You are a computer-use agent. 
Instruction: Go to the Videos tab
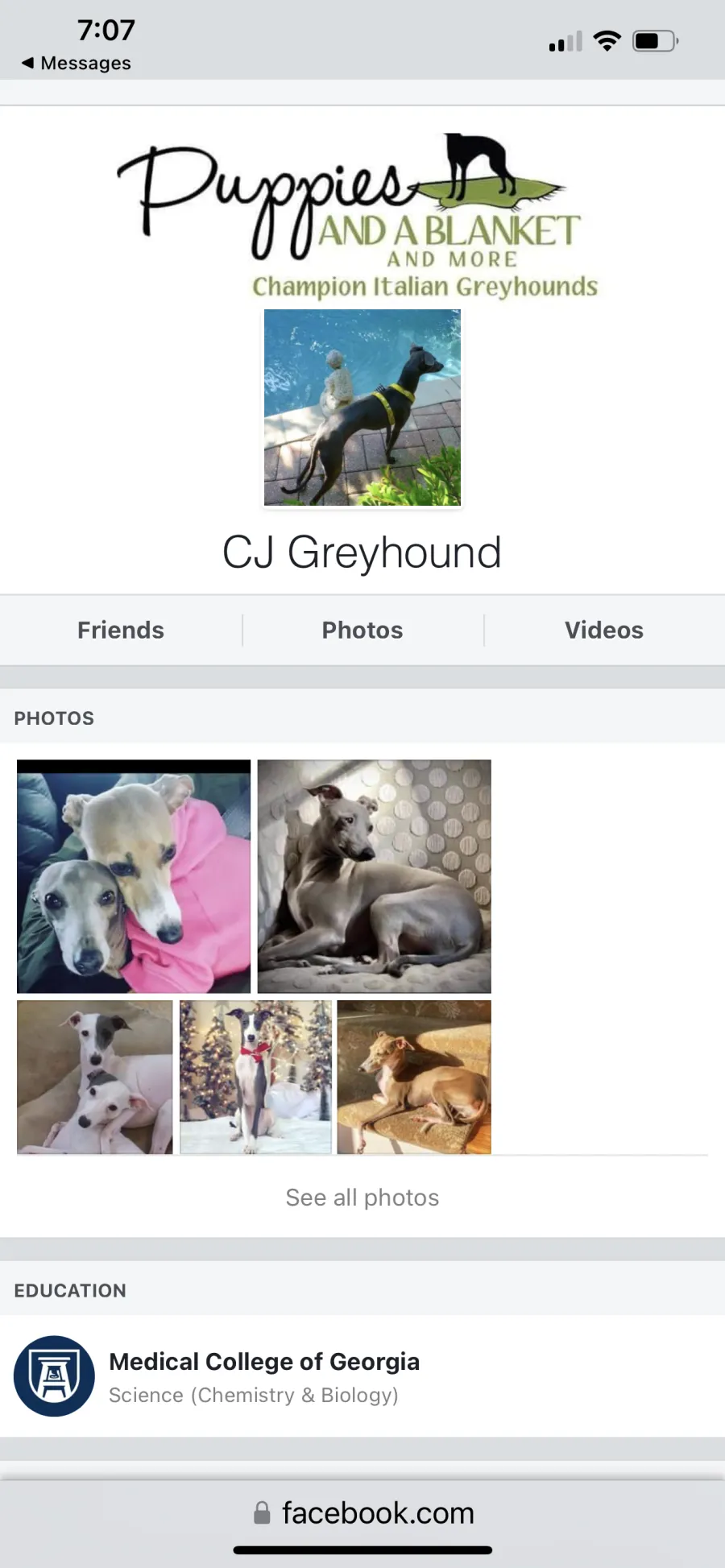(x=604, y=630)
